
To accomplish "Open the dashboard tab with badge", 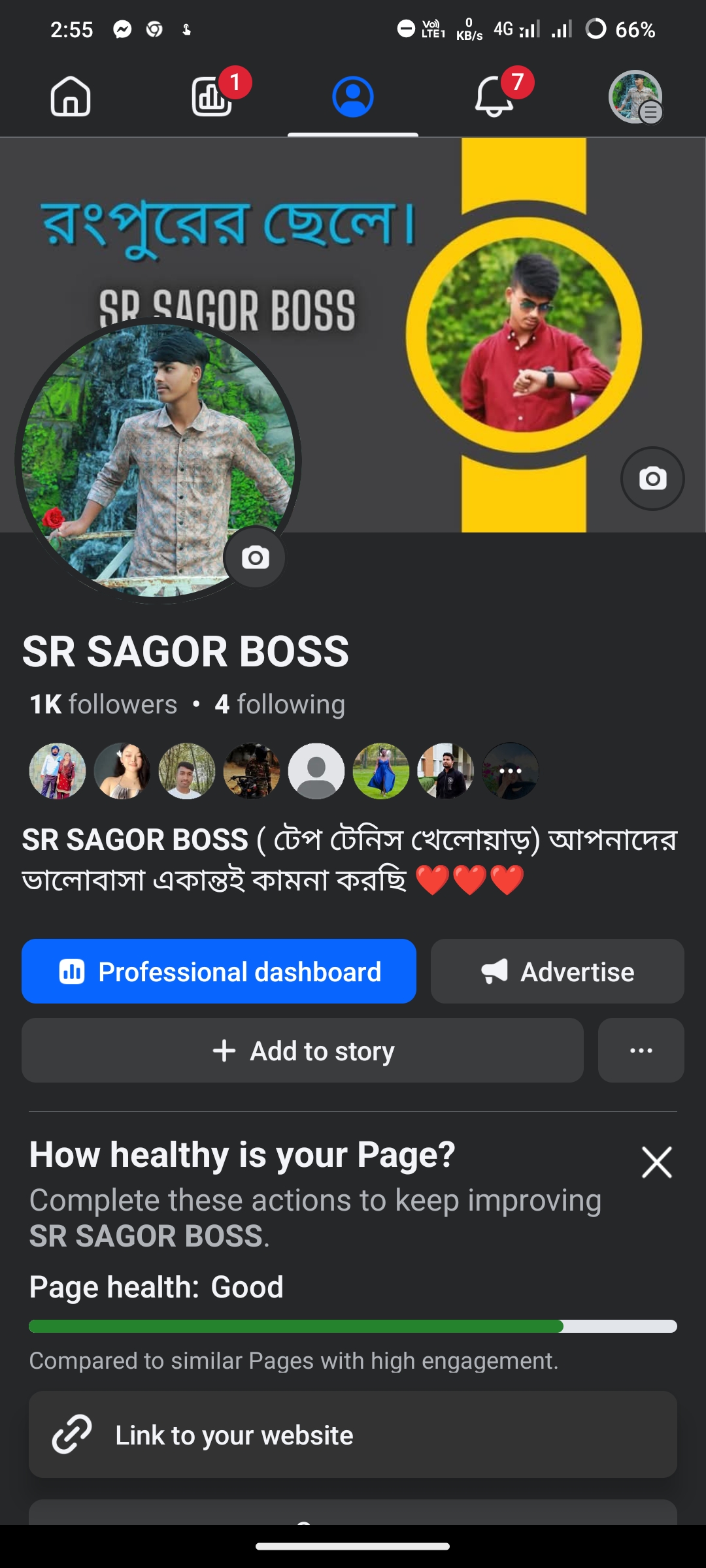I will [x=212, y=97].
